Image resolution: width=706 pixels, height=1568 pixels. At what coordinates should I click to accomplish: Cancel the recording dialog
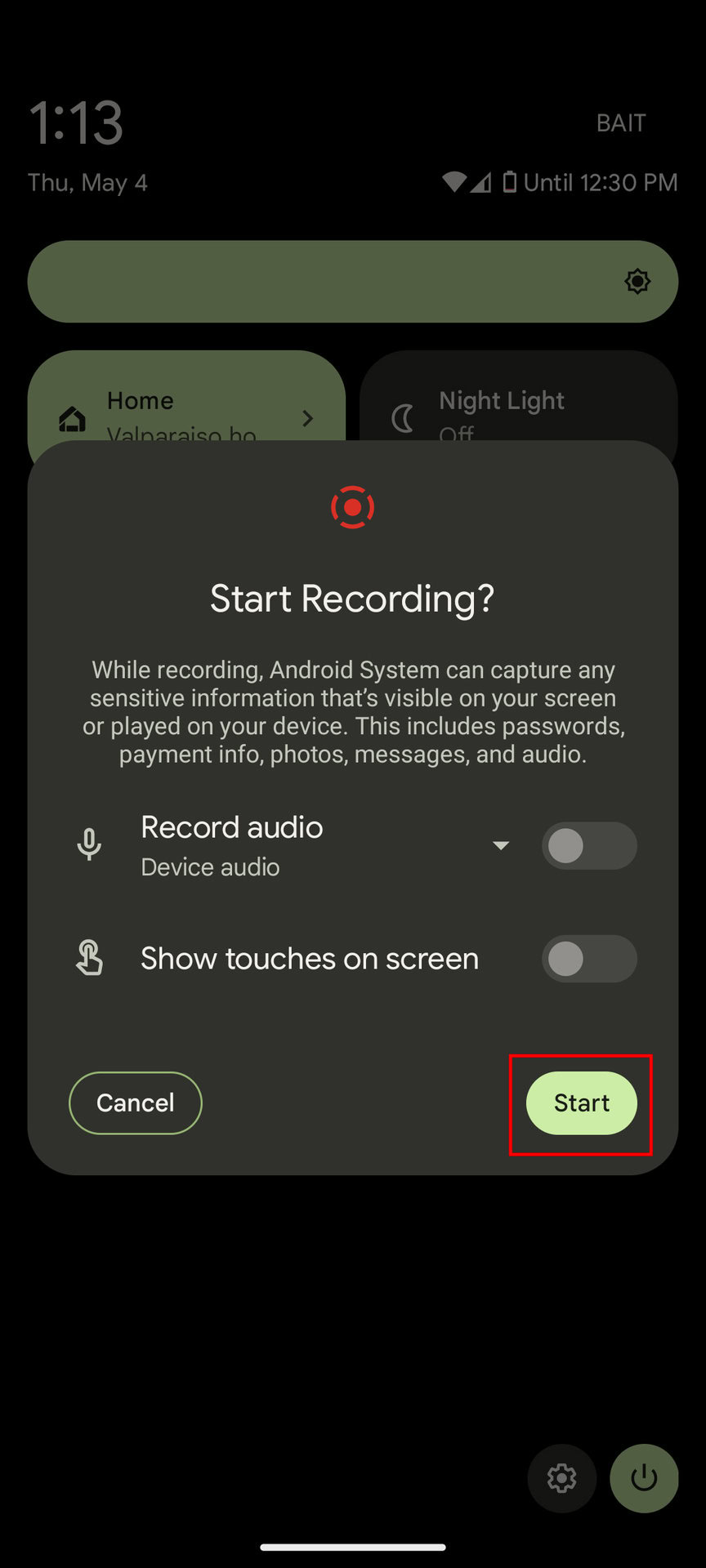pyautogui.click(x=136, y=1102)
